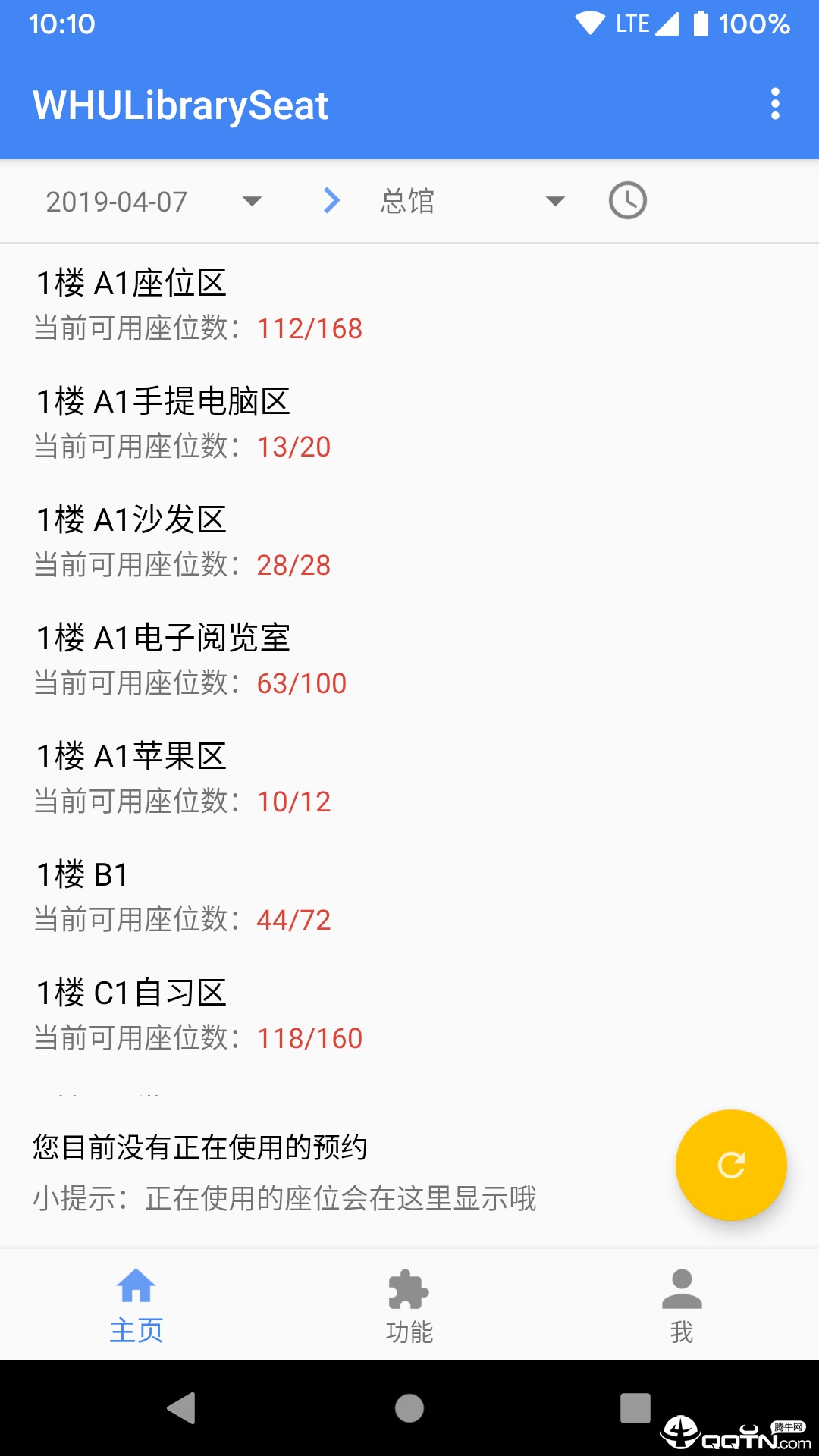Viewport: 819px width, 1456px height.
Task: Open the overflow menu
Action: [775, 104]
